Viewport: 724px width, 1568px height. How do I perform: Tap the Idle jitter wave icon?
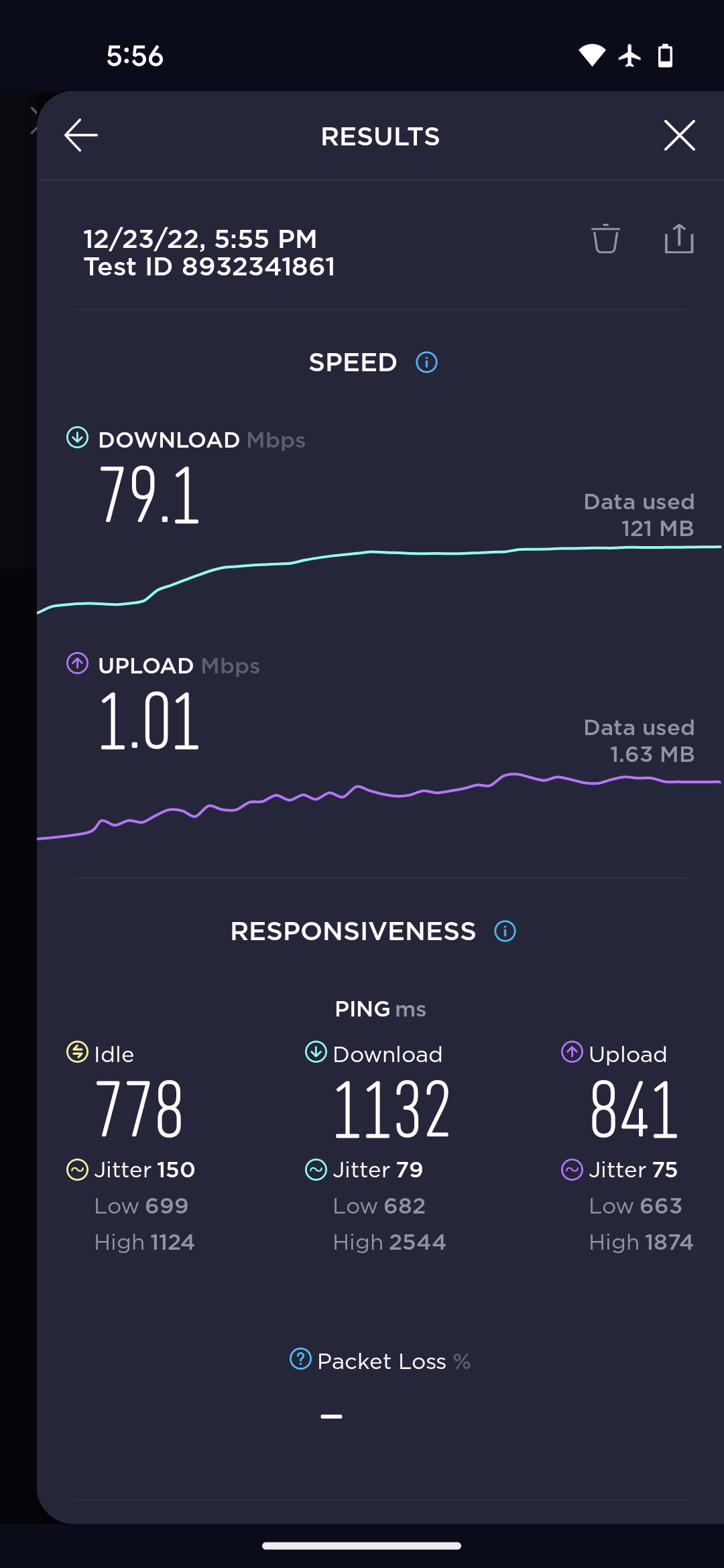point(78,1169)
